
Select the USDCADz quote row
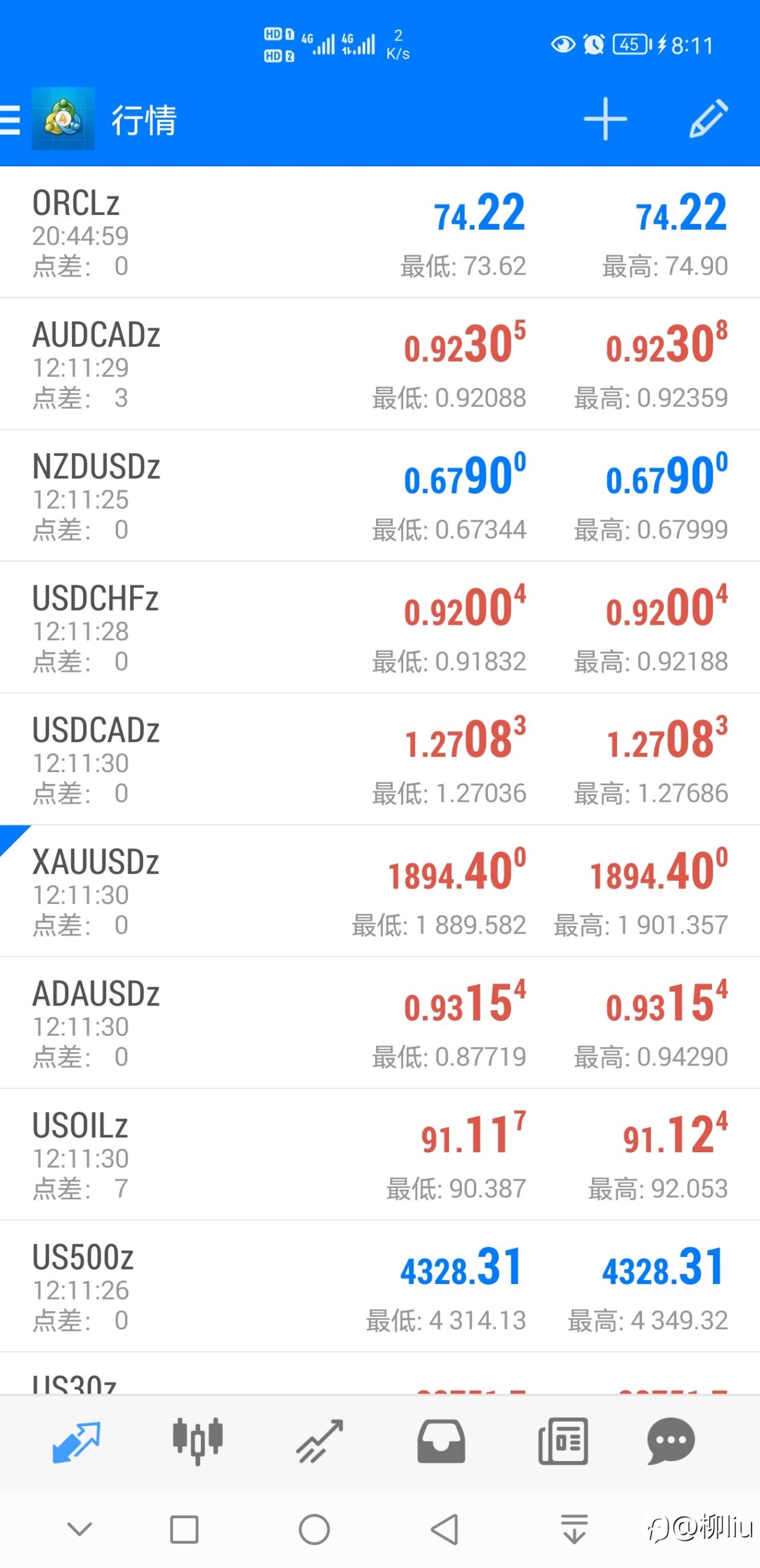[x=379, y=760]
